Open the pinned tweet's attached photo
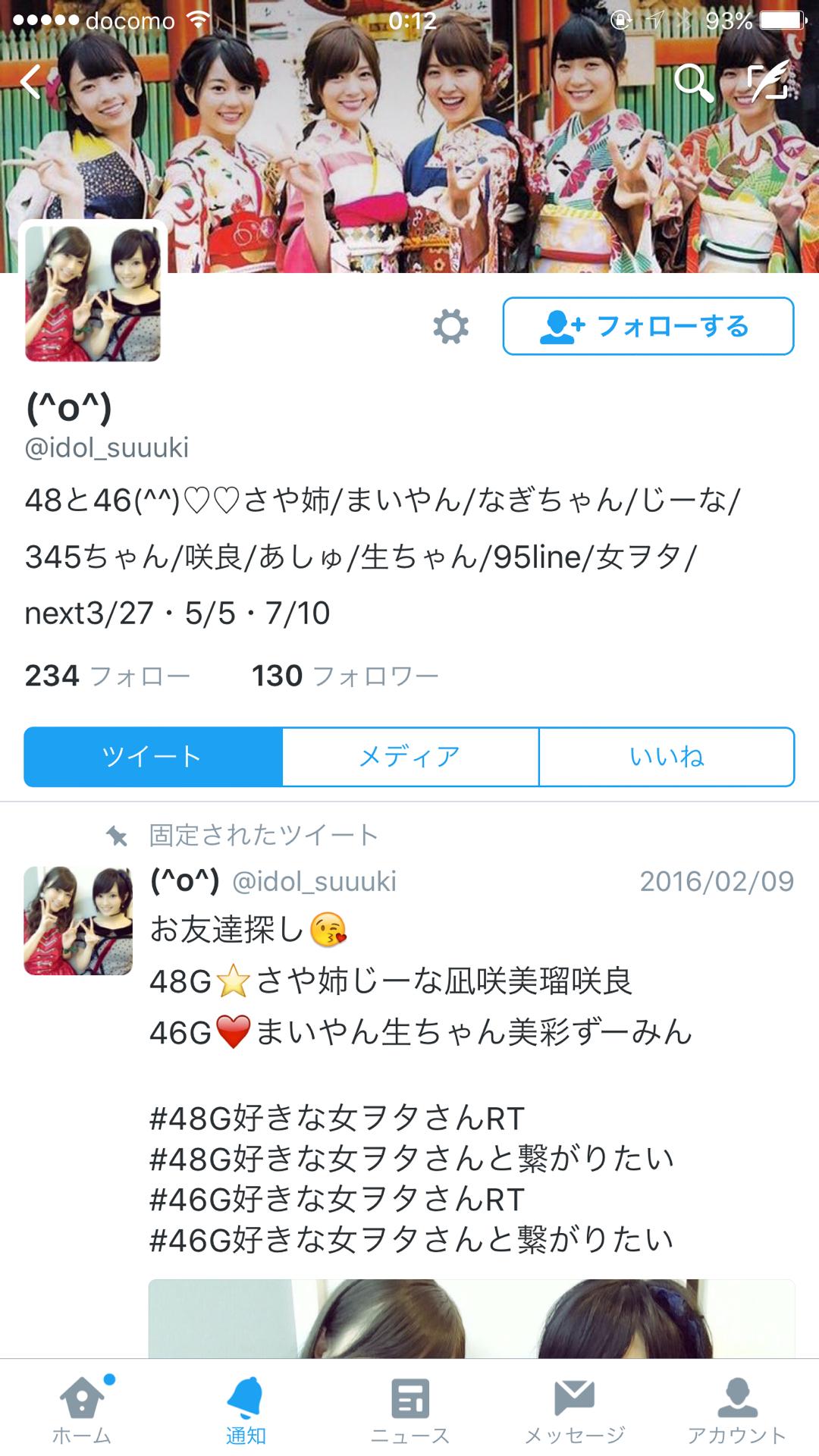The height and width of the screenshot is (1456, 819). [470, 1318]
